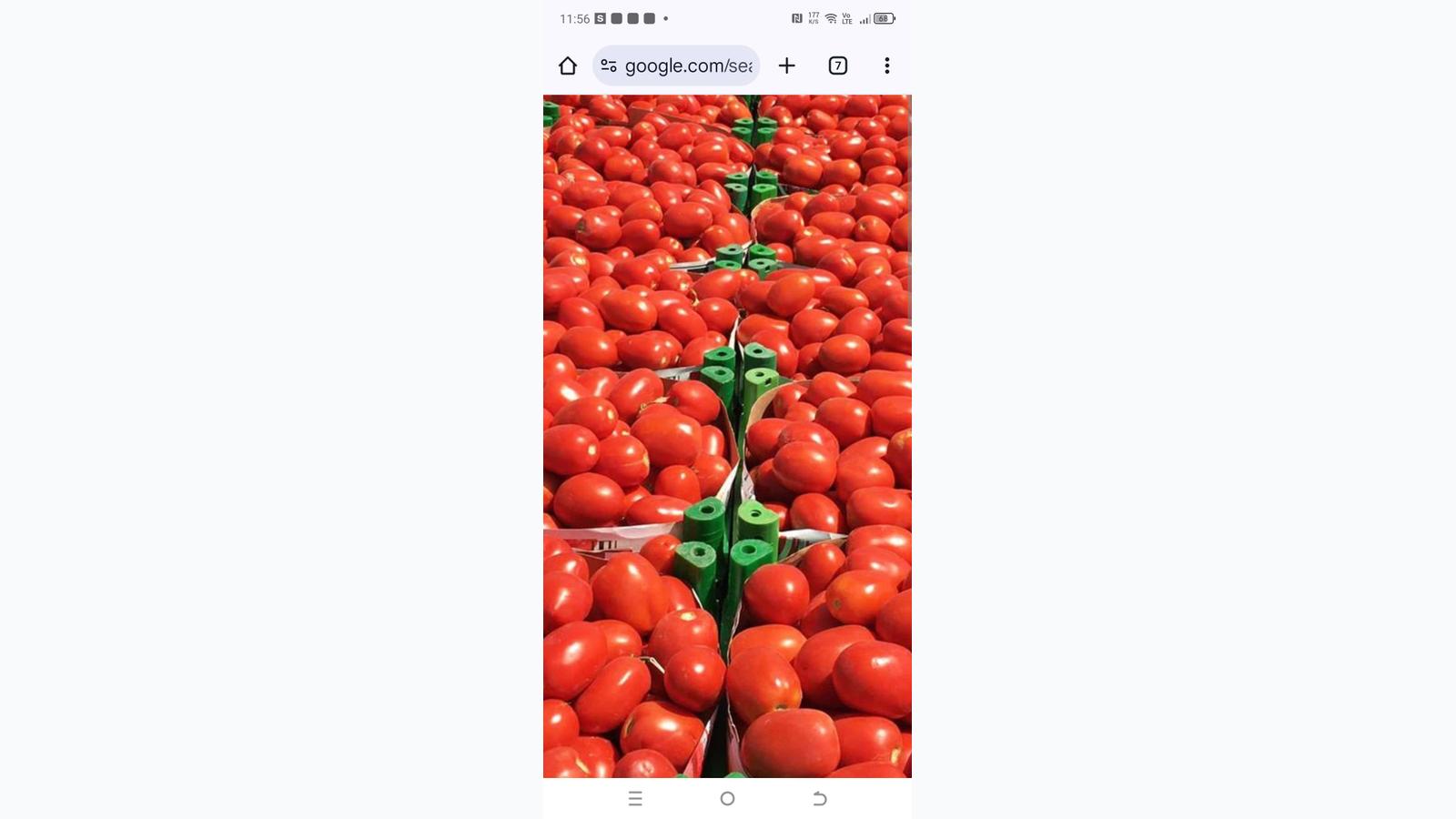The image size is (1456, 819).
Task: Tap the google.com address bar
Action: pyautogui.click(x=688, y=66)
